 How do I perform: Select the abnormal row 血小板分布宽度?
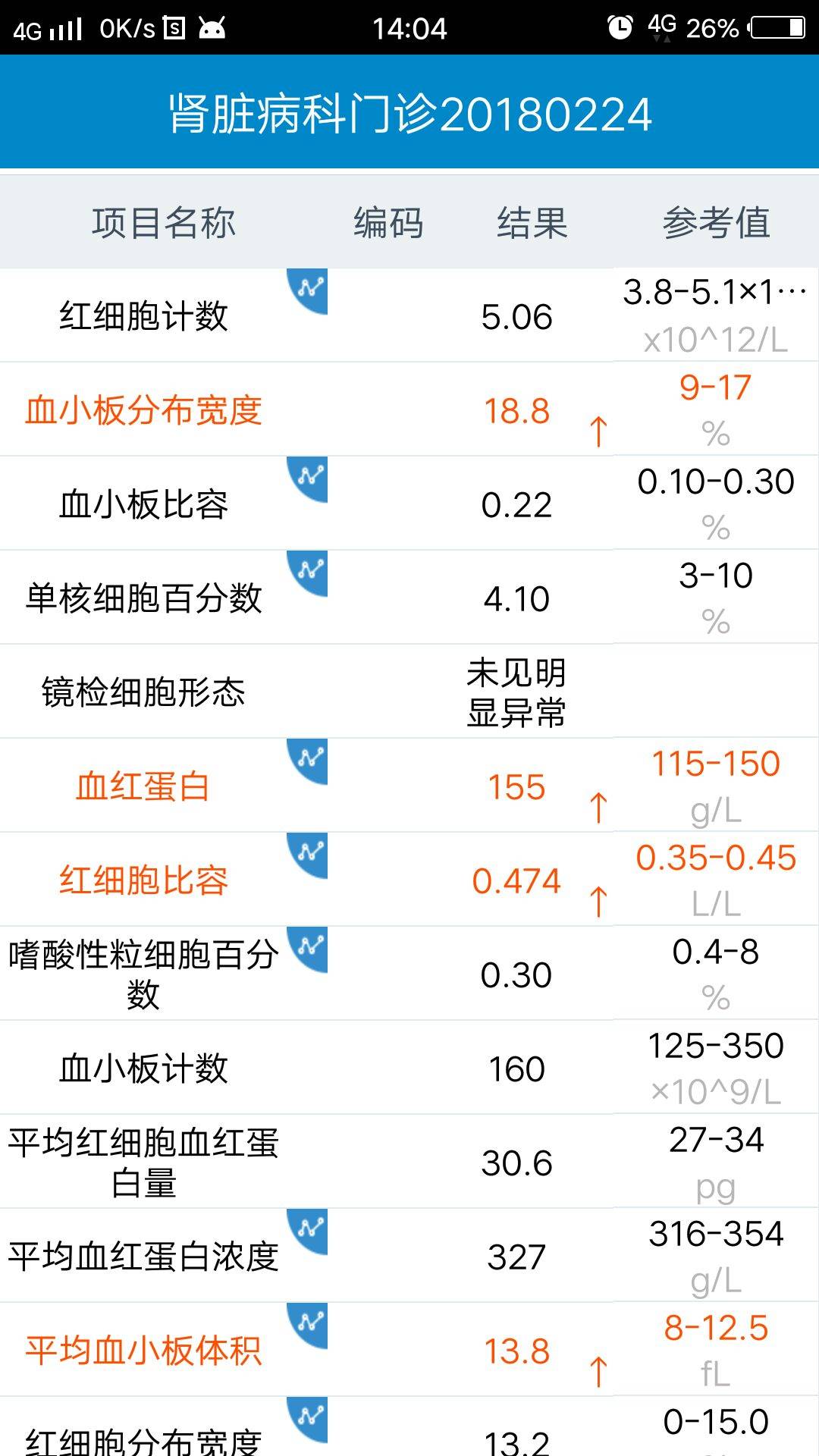point(144,409)
